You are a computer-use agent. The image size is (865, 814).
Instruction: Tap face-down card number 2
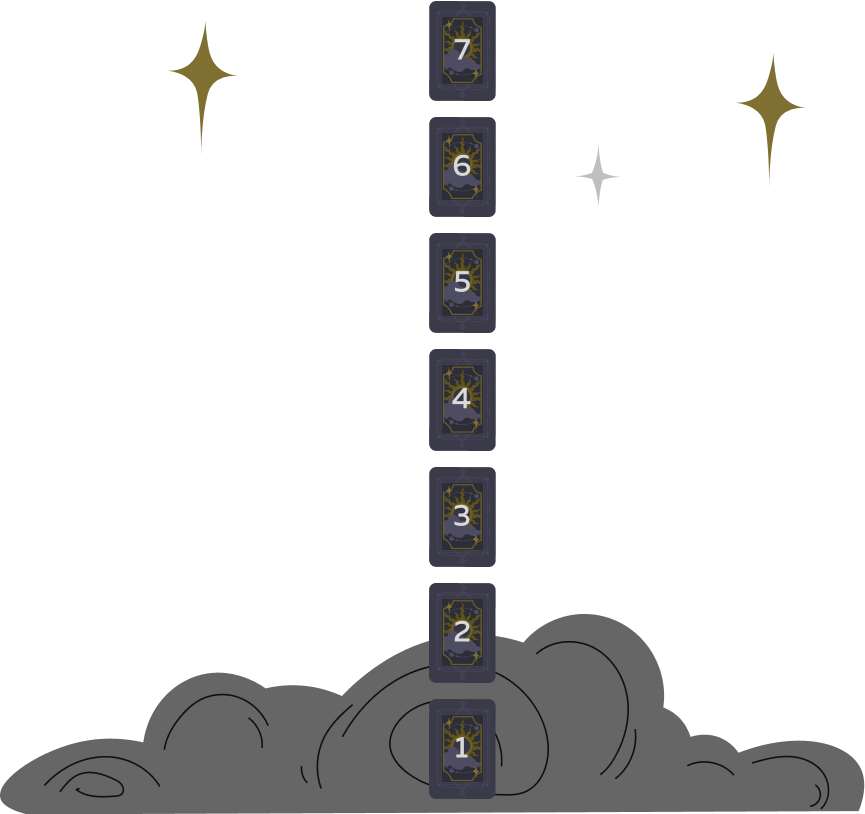tap(462, 632)
